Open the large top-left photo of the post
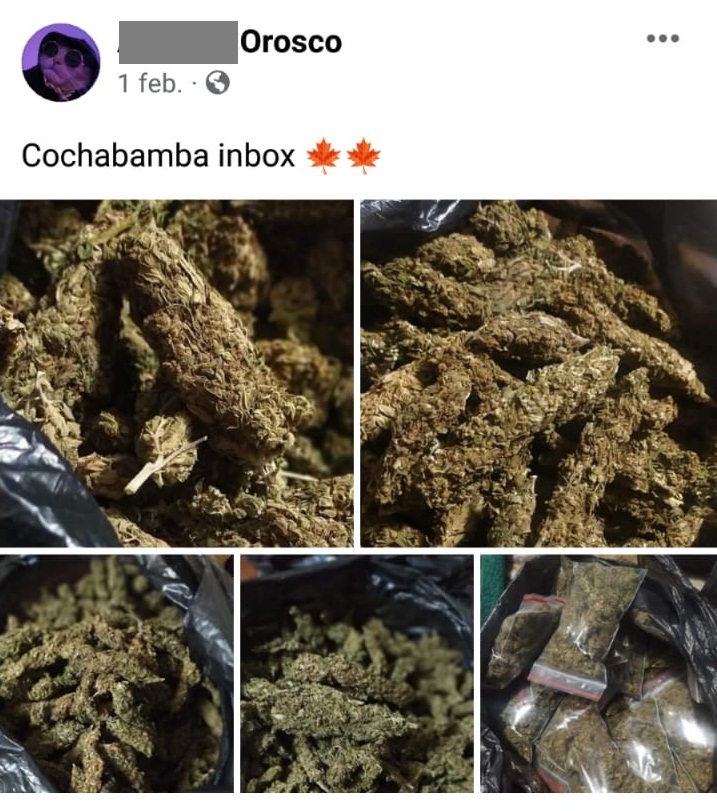The height and width of the screenshot is (811, 717). point(176,373)
